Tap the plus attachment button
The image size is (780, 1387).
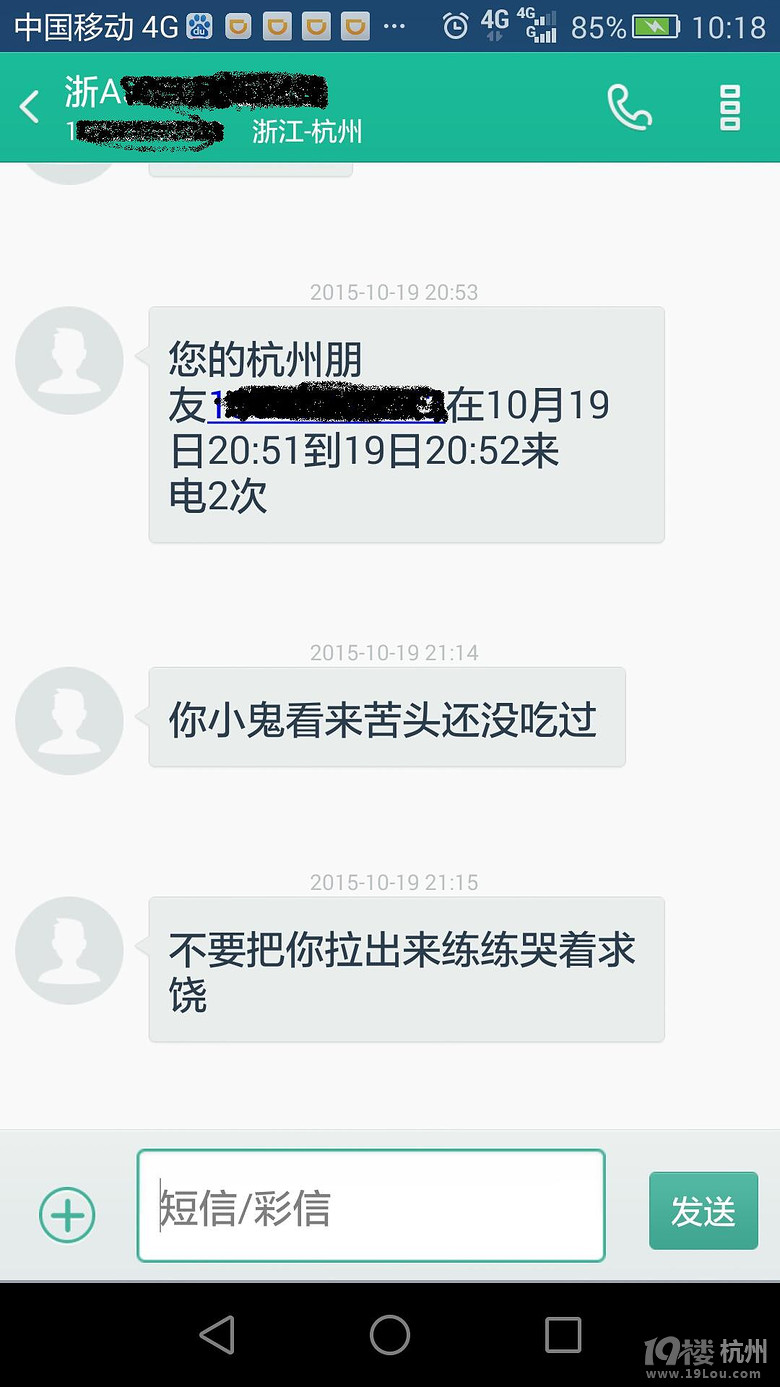(x=67, y=1214)
